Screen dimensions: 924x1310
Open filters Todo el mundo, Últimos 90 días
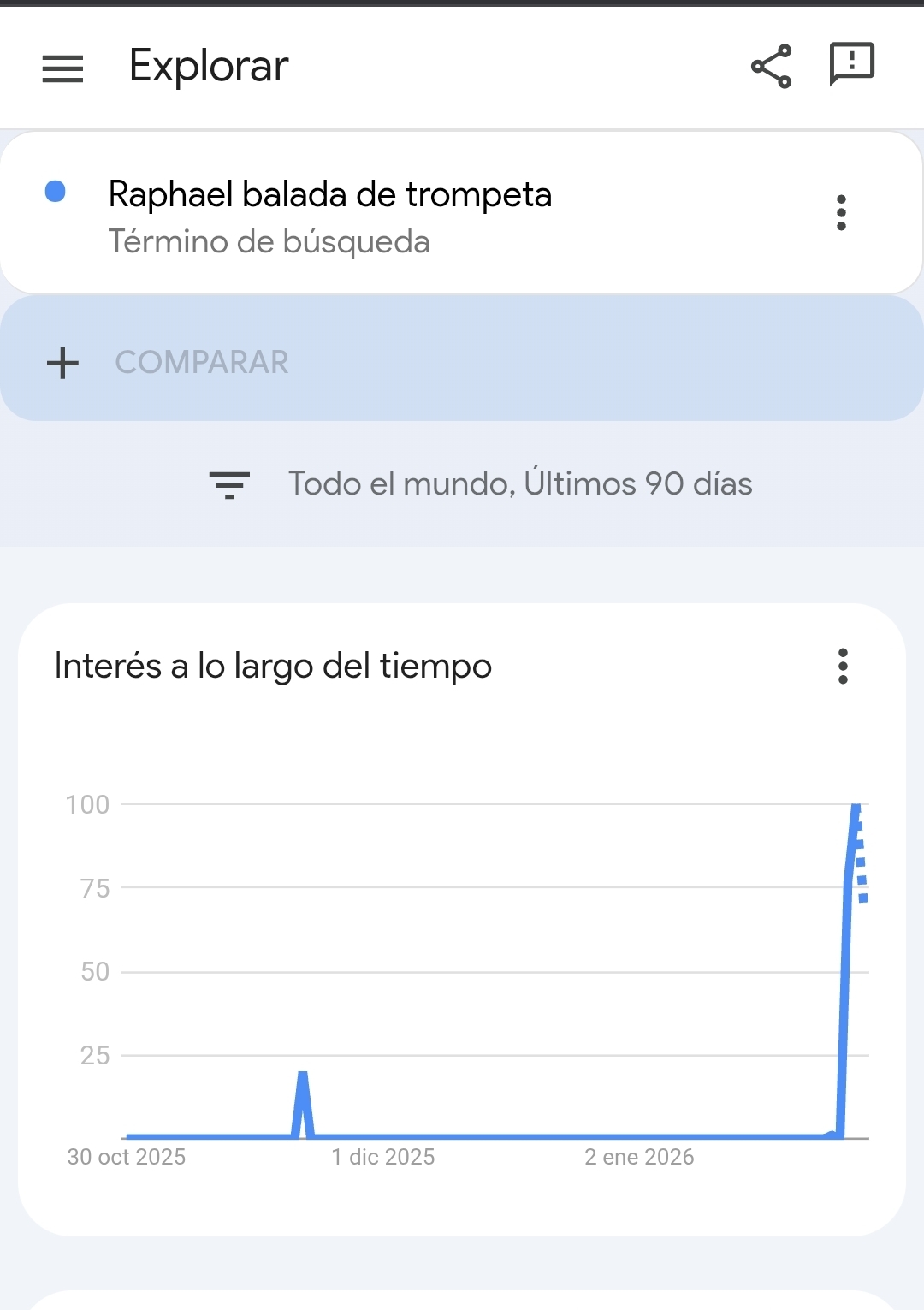[x=482, y=483]
